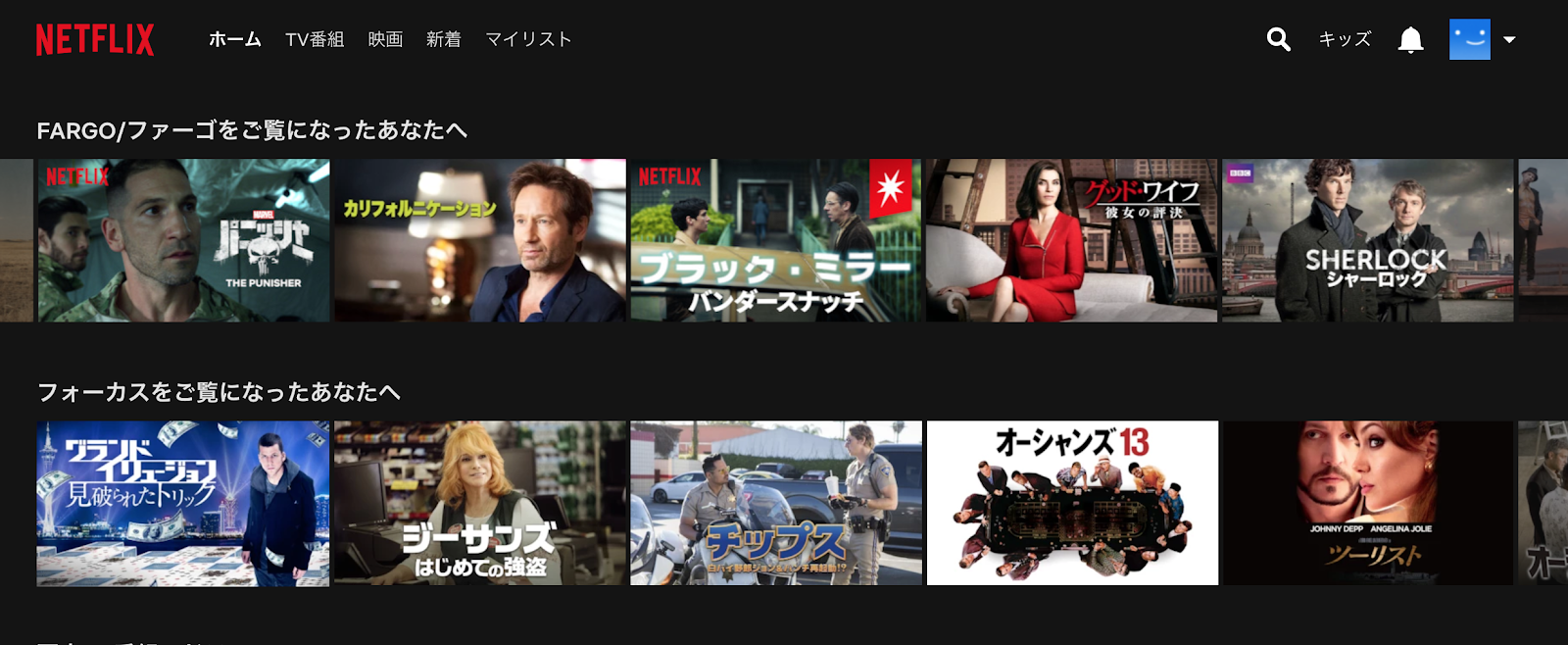
Task: Open マイリスト
Action: (x=528, y=39)
